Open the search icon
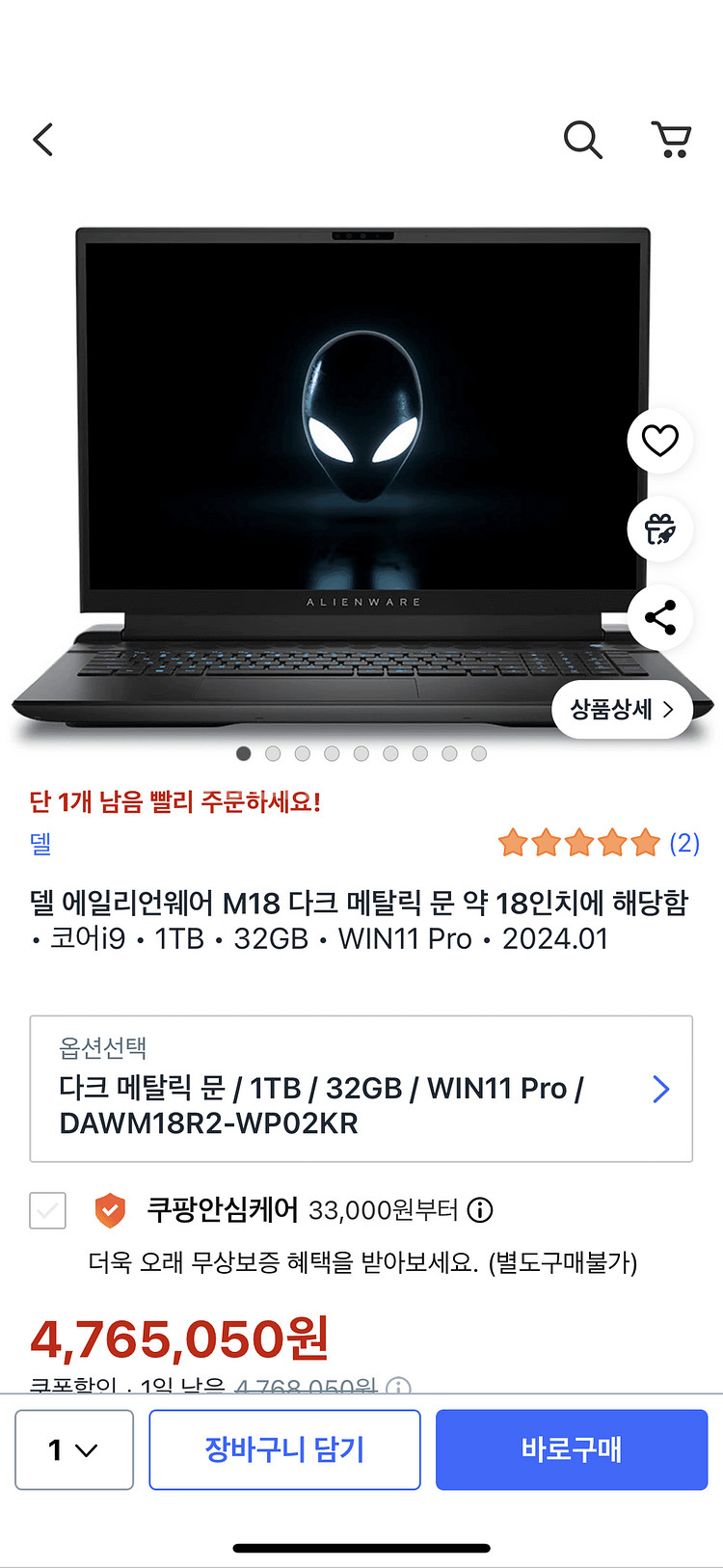This screenshot has height=1568, width=723. point(583,140)
